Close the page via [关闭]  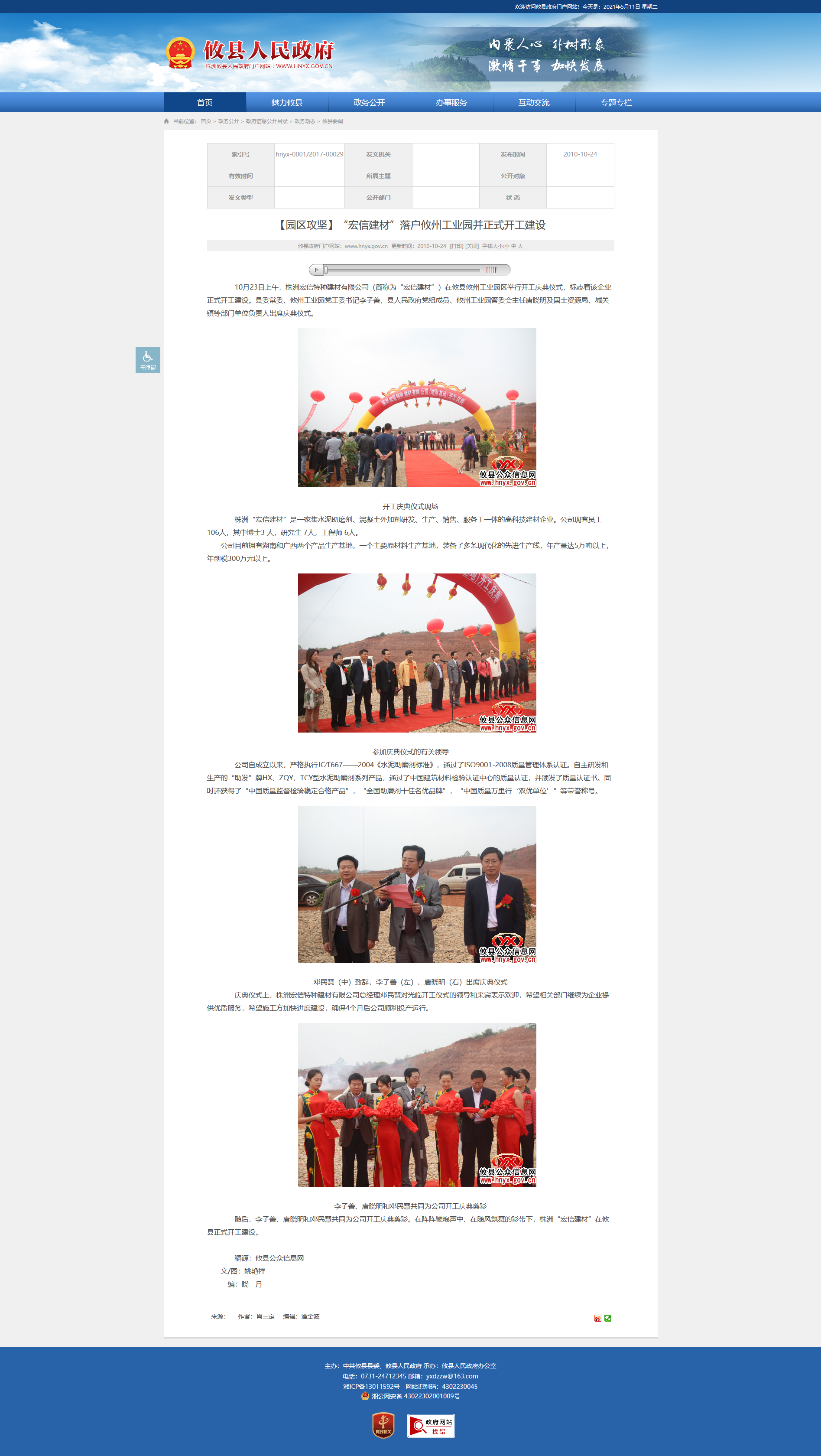click(x=472, y=247)
